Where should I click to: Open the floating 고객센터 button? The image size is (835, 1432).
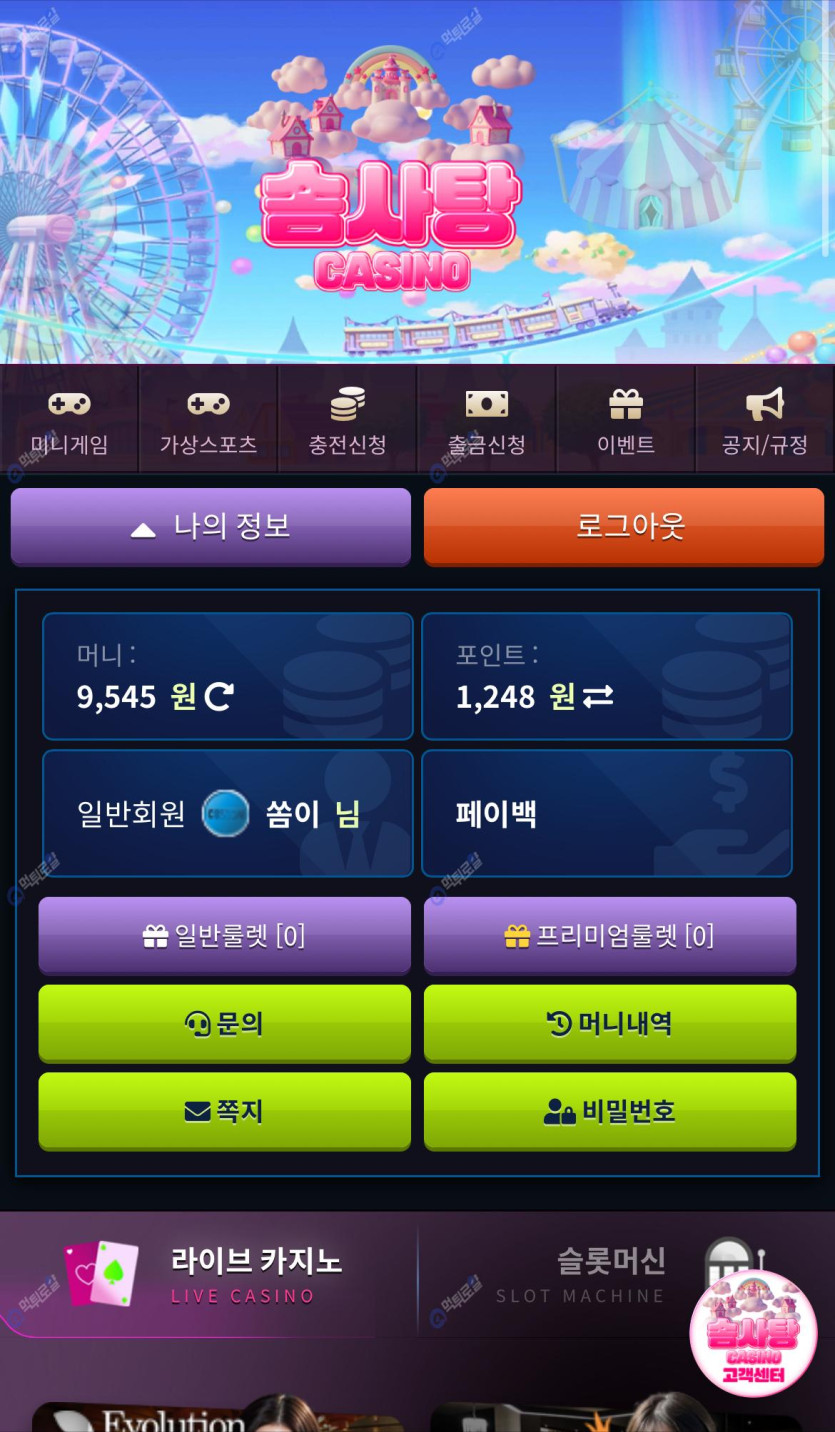[753, 1333]
